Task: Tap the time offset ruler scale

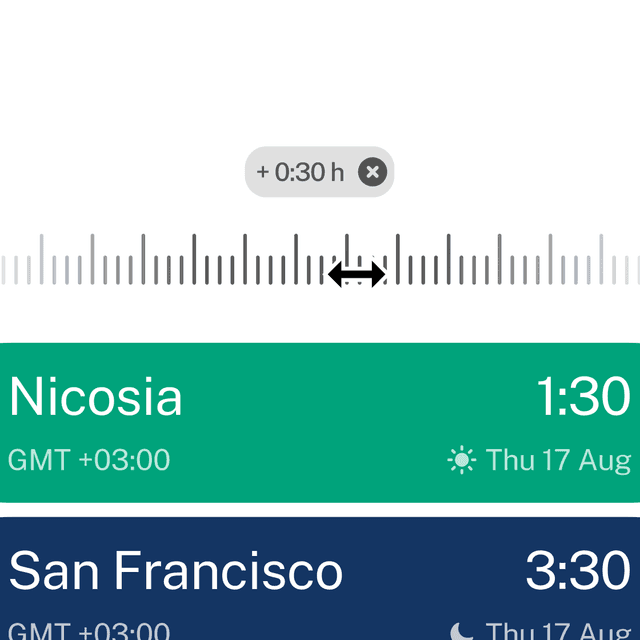Action: 200,262
